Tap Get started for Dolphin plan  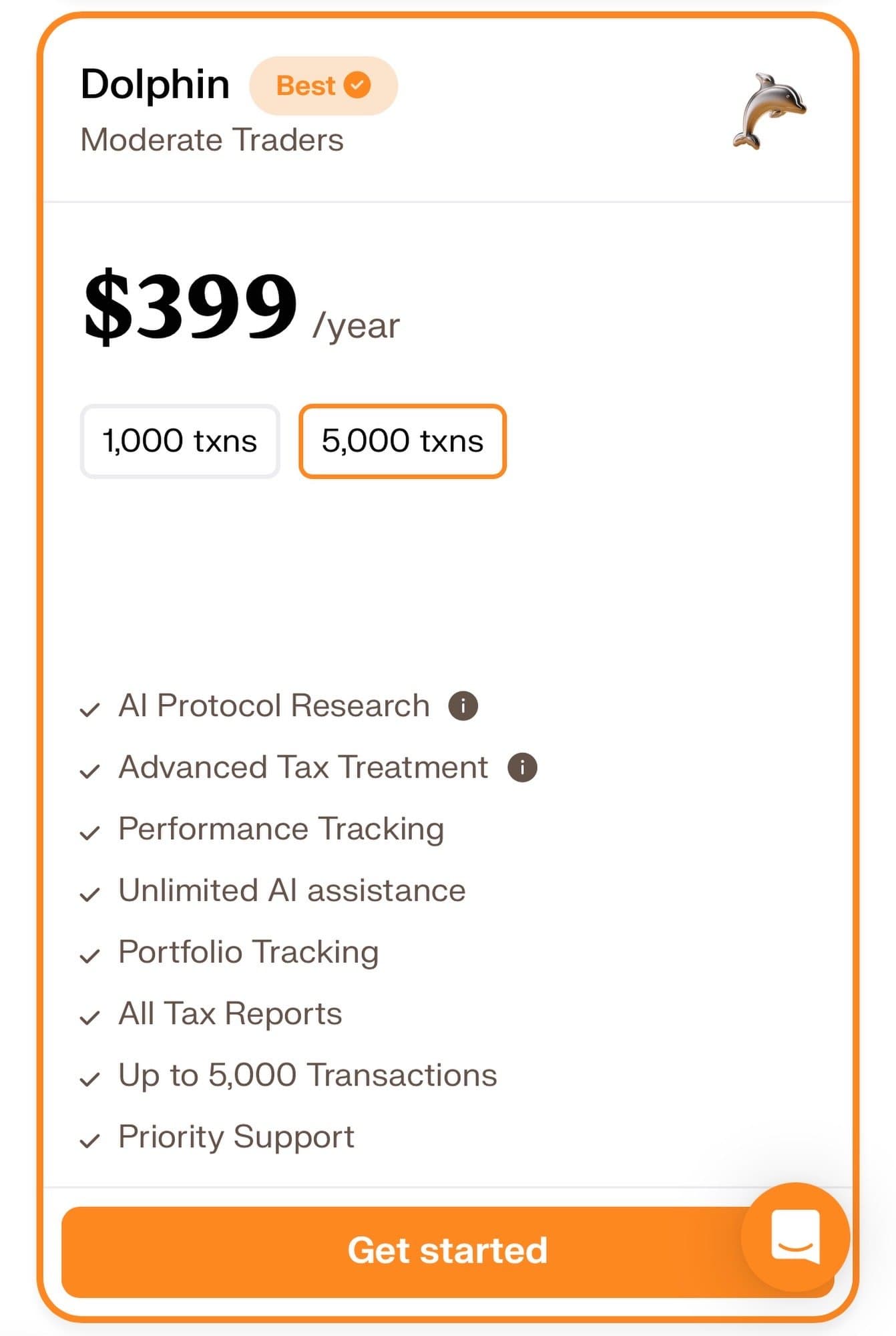401,1251
